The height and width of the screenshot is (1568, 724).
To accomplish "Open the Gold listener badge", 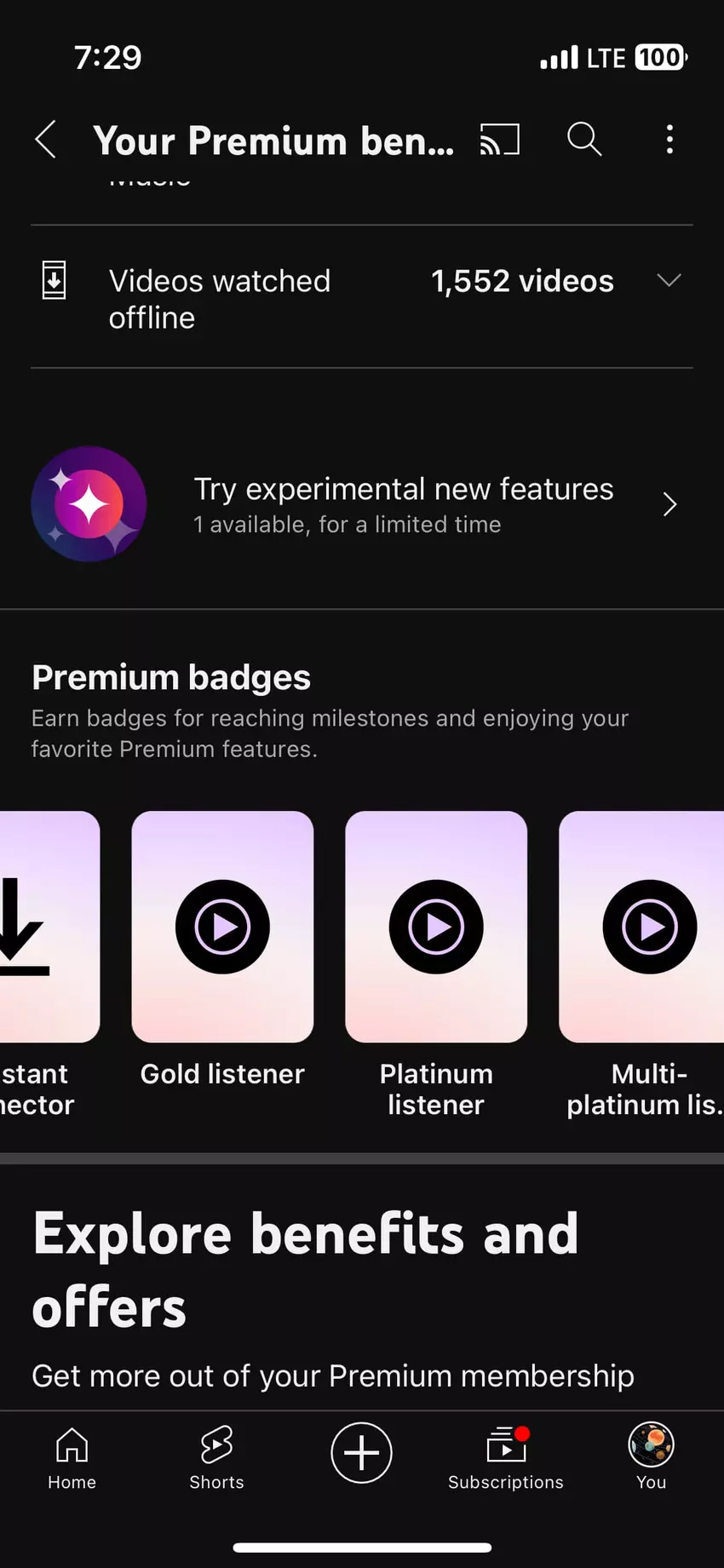I will click(x=222, y=927).
